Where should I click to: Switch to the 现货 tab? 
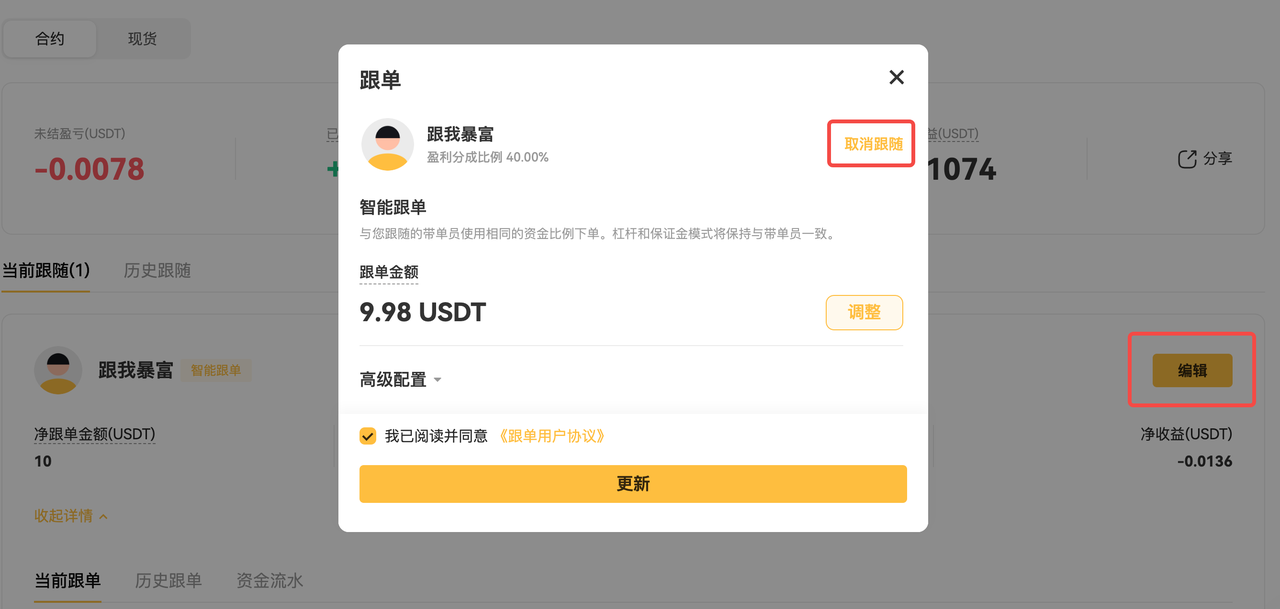(142, 39)
